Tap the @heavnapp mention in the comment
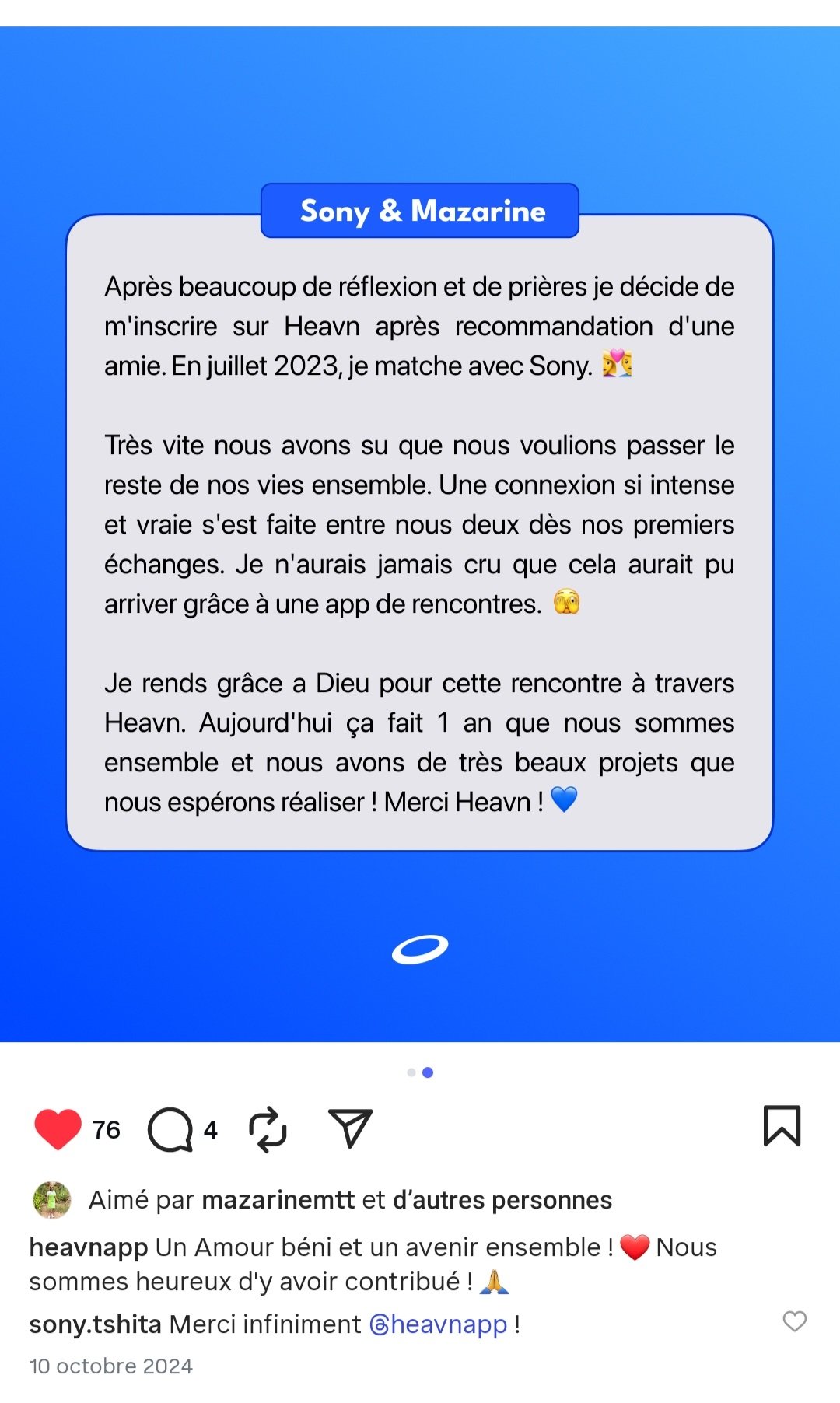Image resolution: width=840 pixels, height=1403 pixels. (x=438, y=1324)
